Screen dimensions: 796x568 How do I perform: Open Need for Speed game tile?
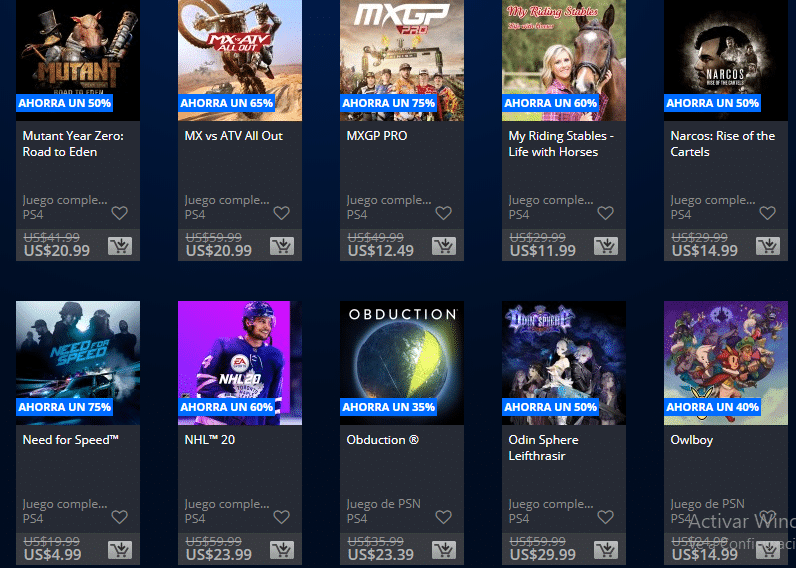pos(77,362)
